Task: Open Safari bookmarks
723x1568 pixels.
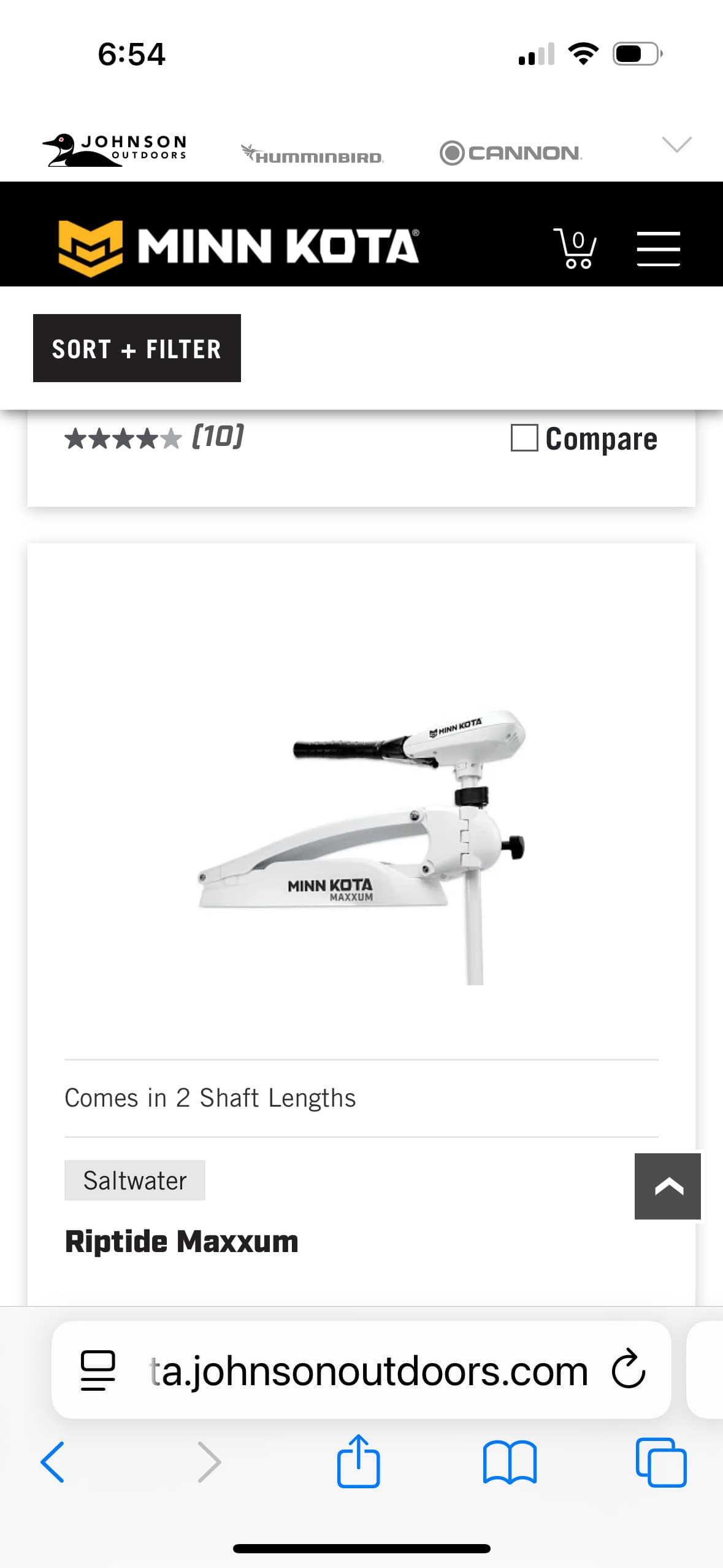Action: point(510,1462)
